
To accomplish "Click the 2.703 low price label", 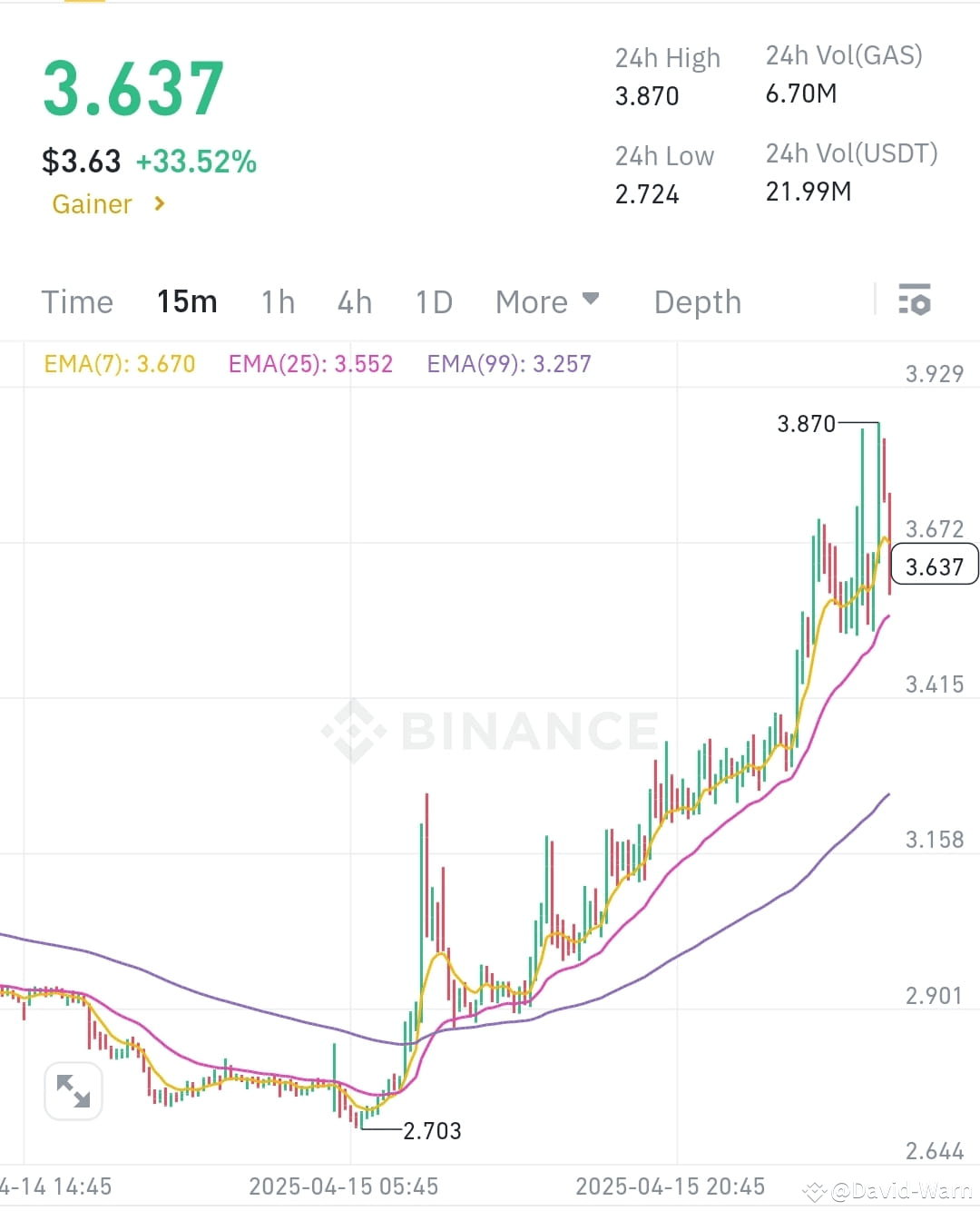I will point(433,1131).
